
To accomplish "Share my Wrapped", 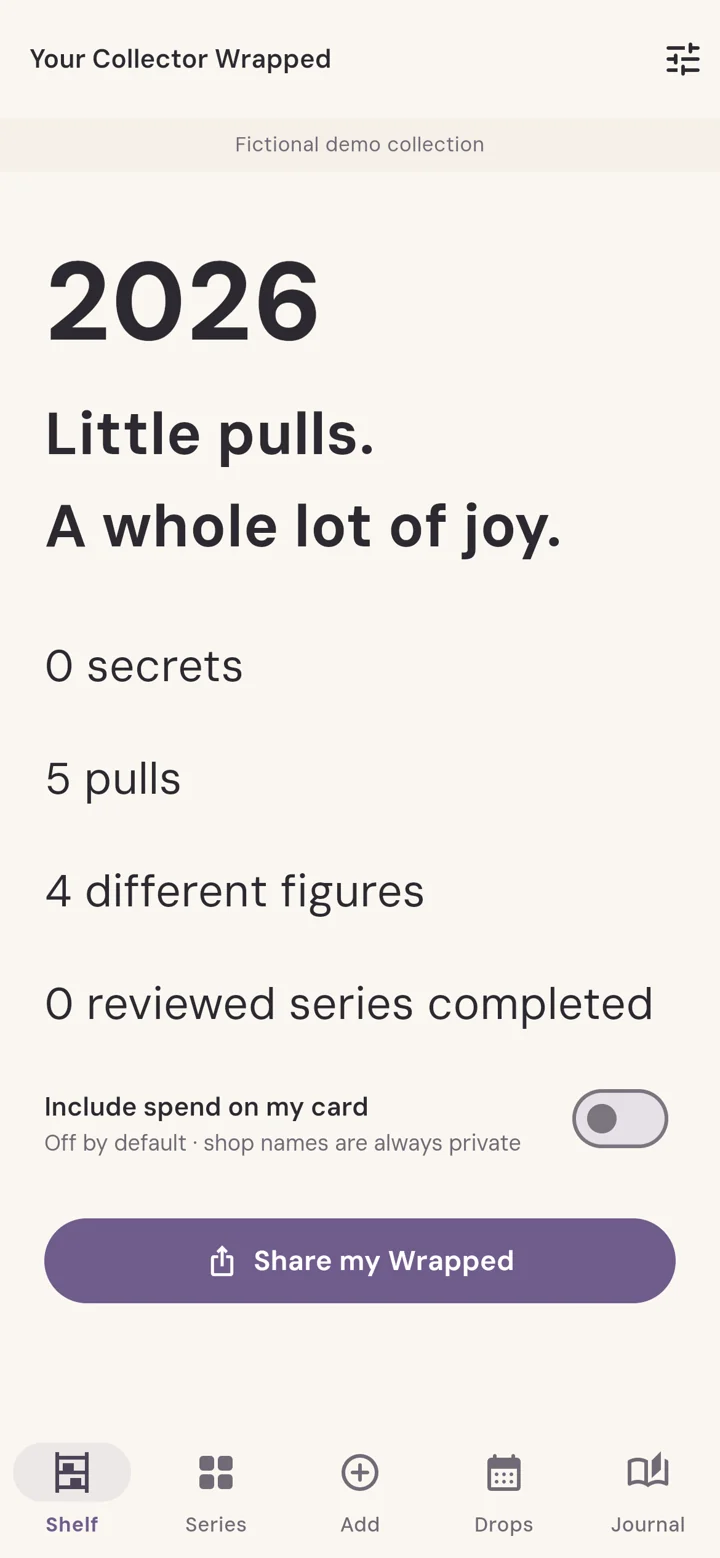I will [360, 1260].
